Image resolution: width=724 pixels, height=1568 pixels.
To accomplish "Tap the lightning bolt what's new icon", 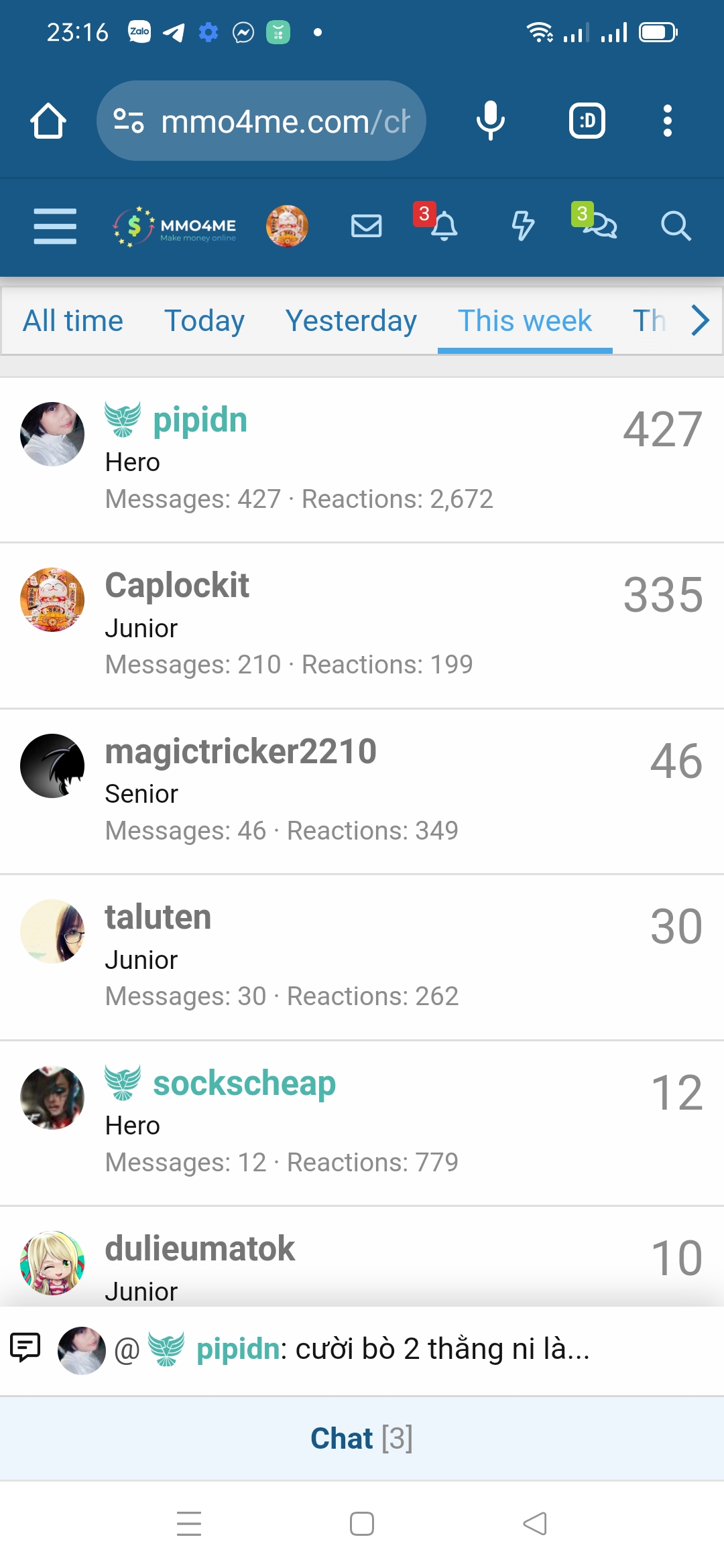I will [x=523, y=226].
